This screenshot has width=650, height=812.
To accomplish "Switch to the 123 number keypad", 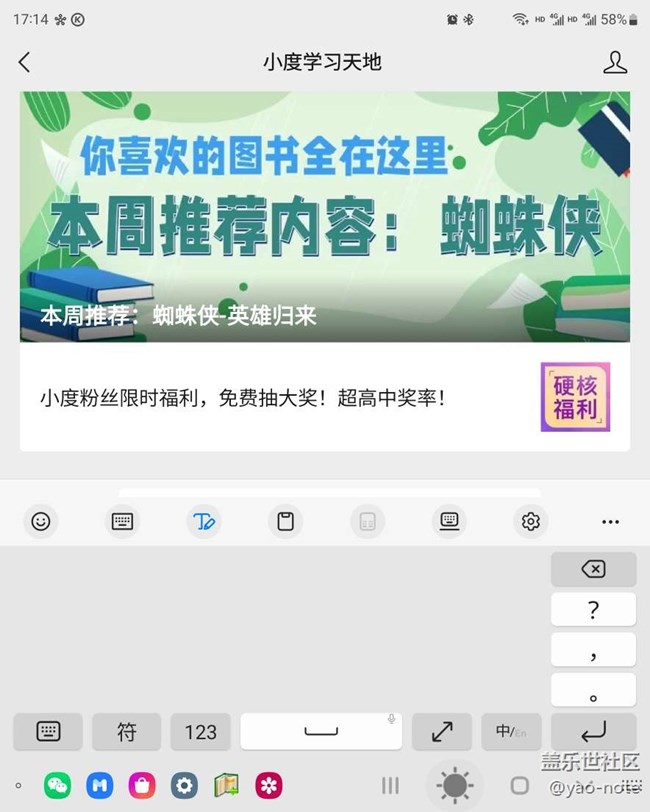I will click(x=200, y=732).
